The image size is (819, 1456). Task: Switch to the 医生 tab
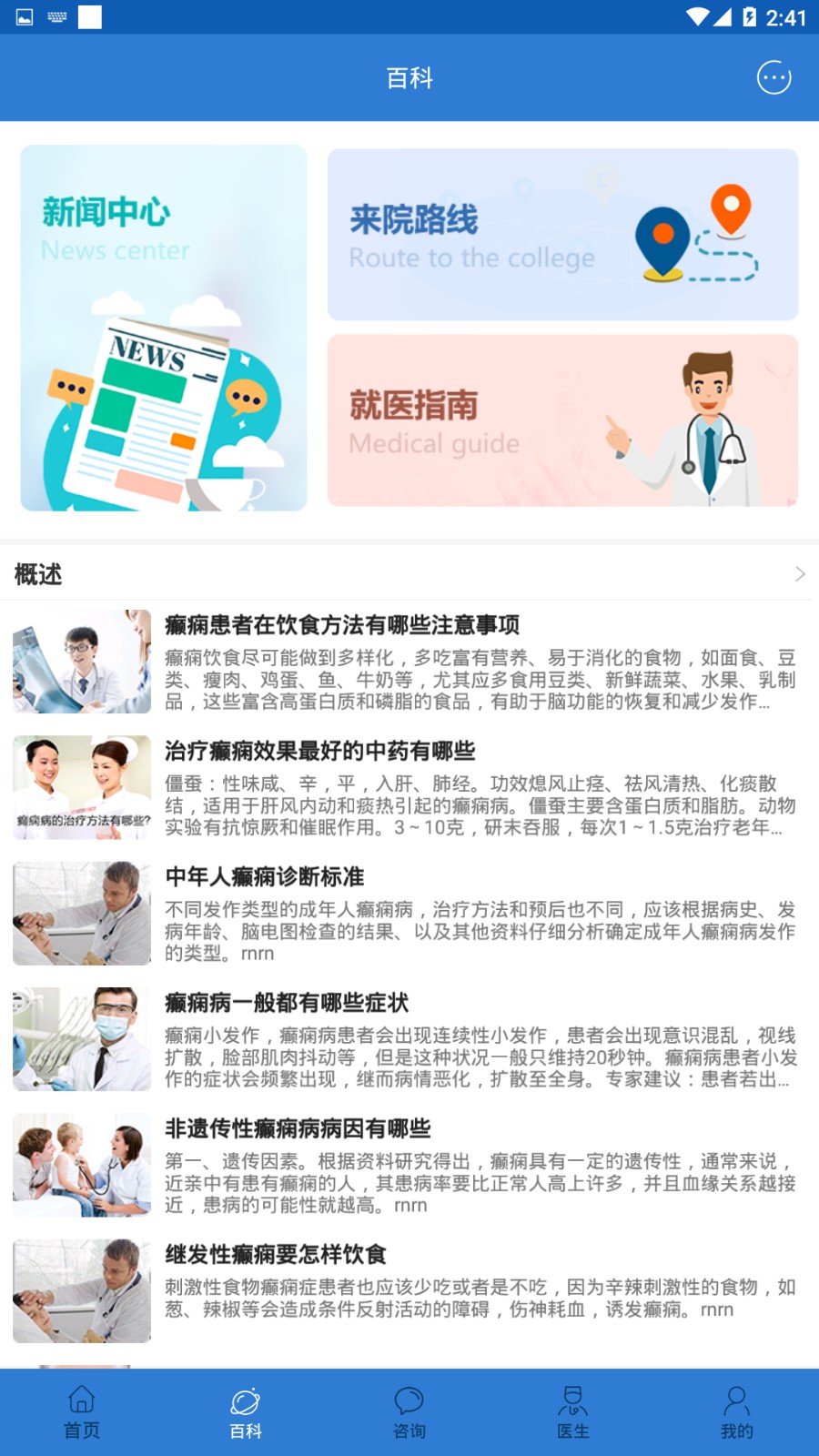pos(573,1412)
